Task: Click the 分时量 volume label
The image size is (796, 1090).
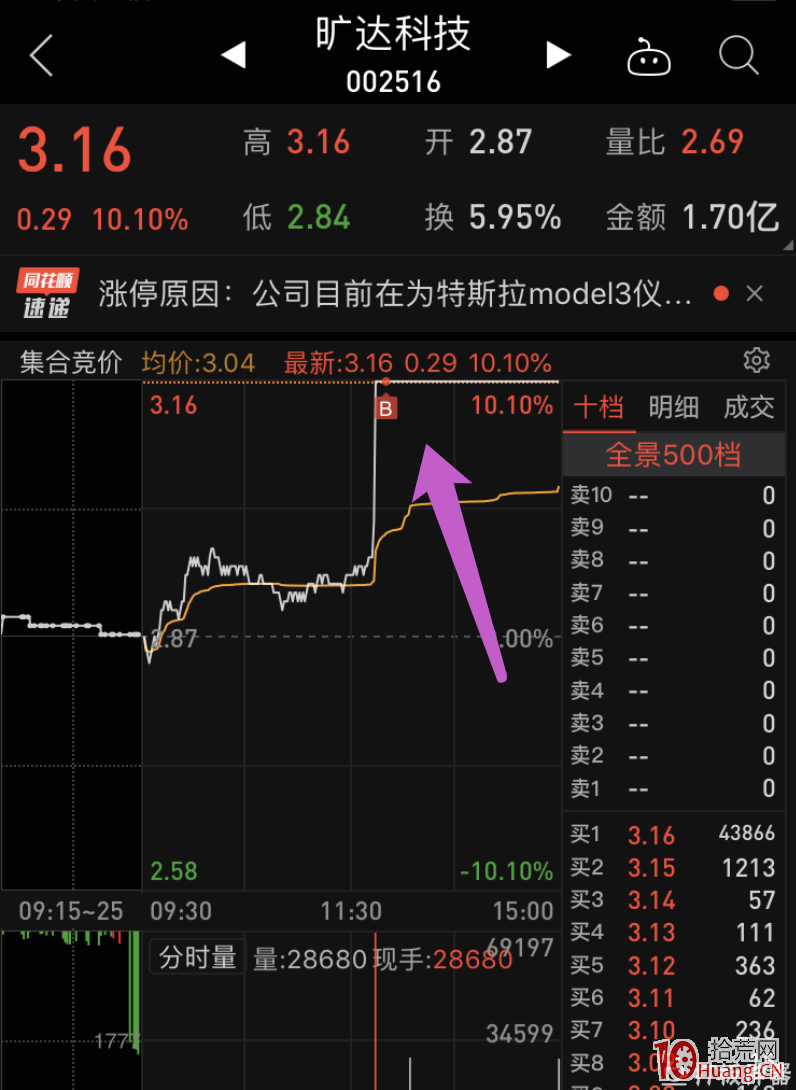Action: point(196,958)
